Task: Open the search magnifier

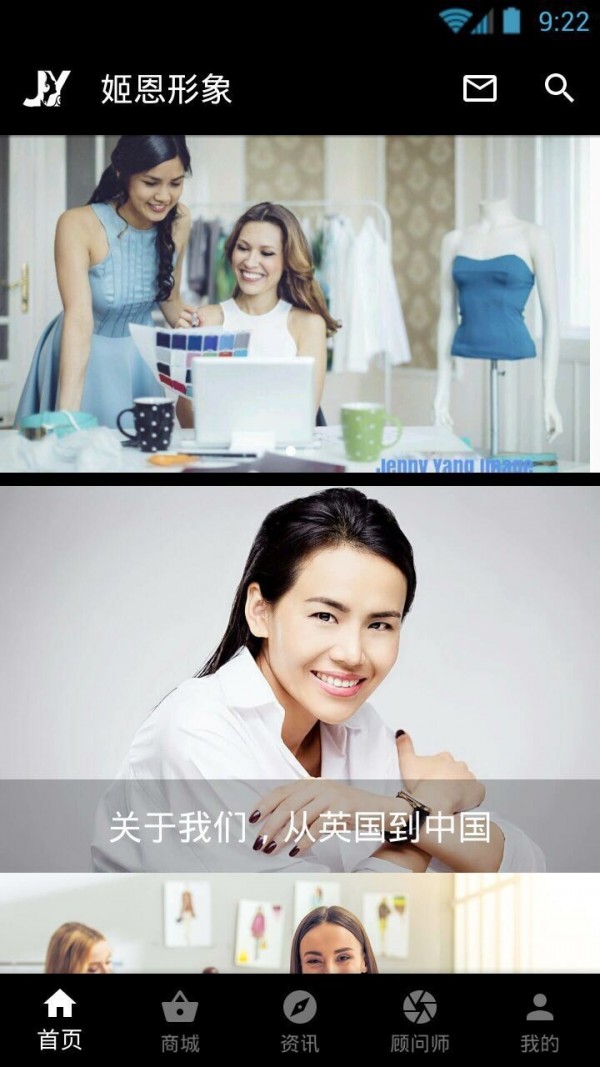Action: [559, 89]
